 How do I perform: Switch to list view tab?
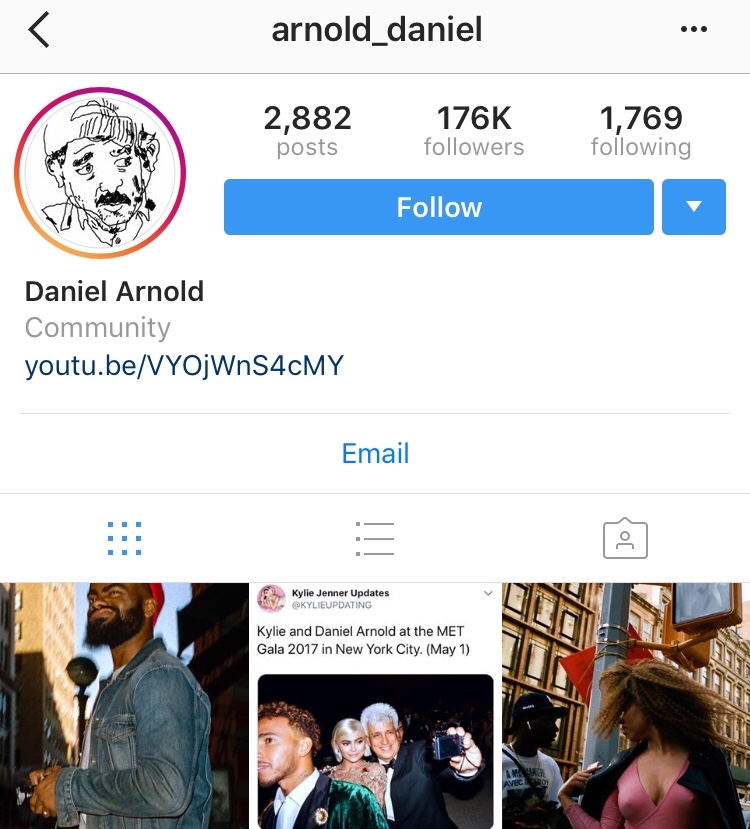tap(375, 538)
